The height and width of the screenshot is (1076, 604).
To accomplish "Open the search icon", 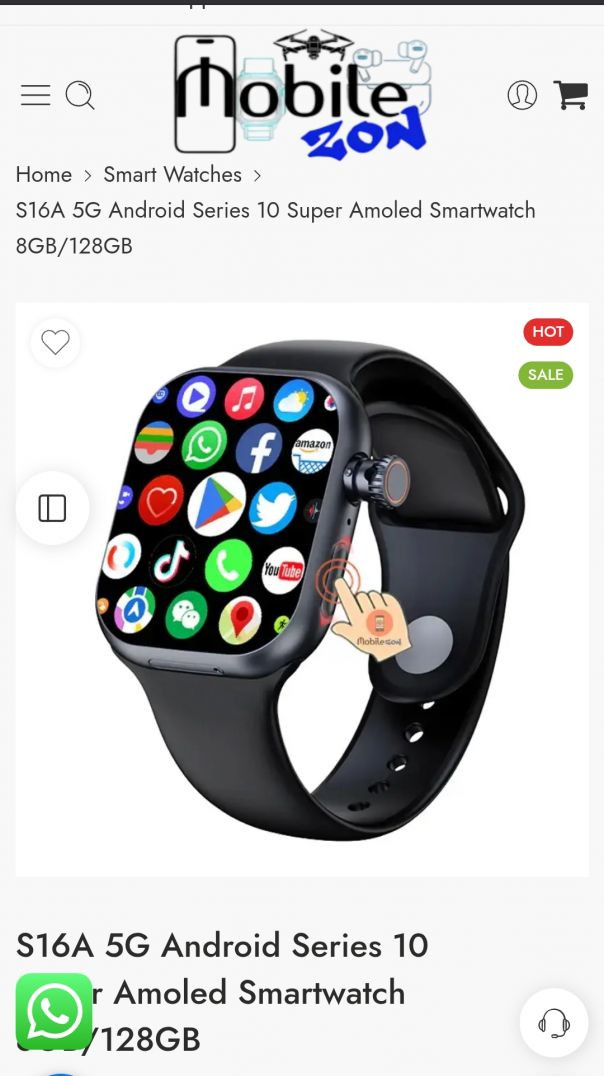I will pos(80,96).
